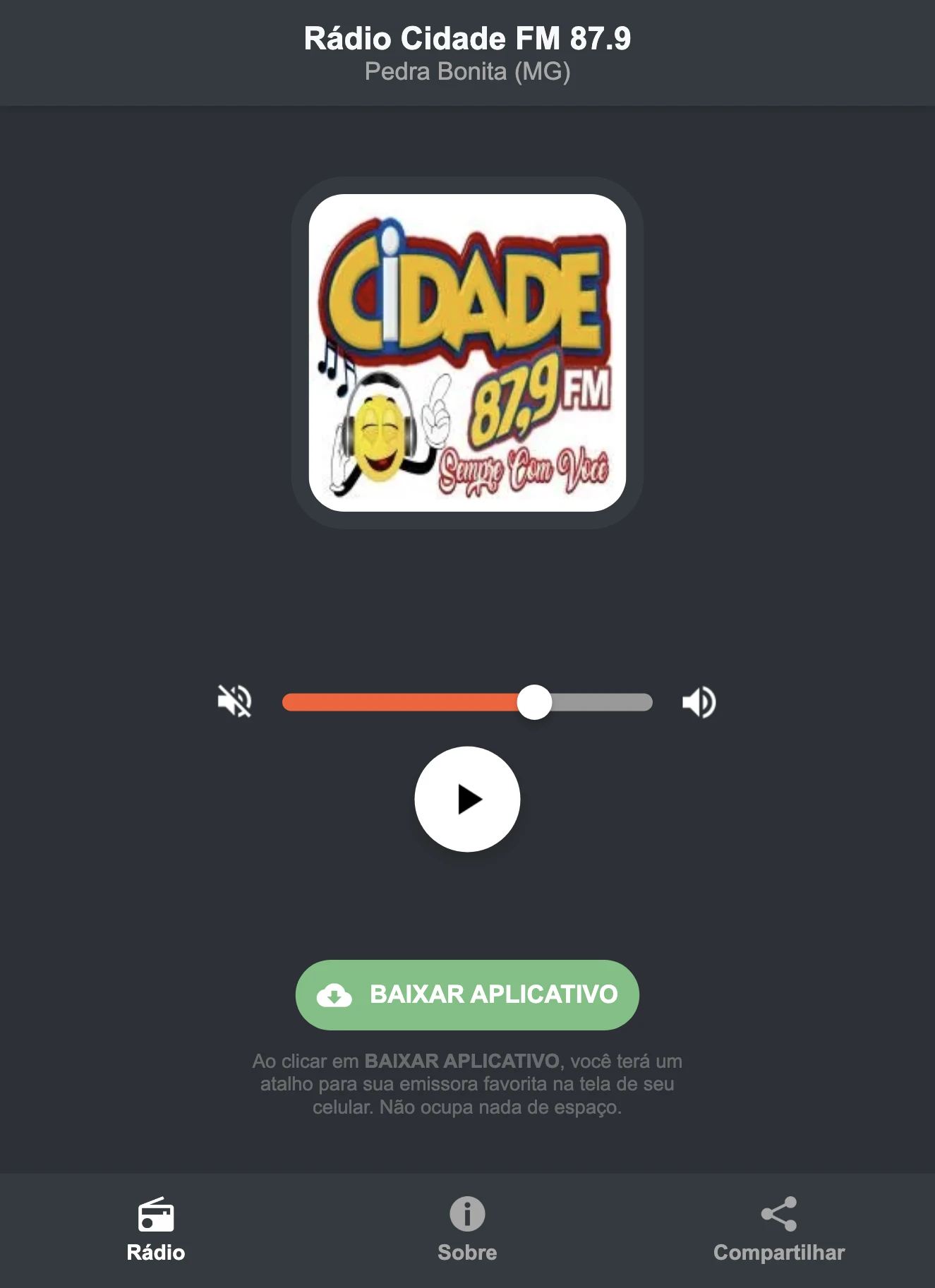935x1288 pixels.
Task: Click the Pedra Bonita (MG) subtitle
Action: (467, 71)
